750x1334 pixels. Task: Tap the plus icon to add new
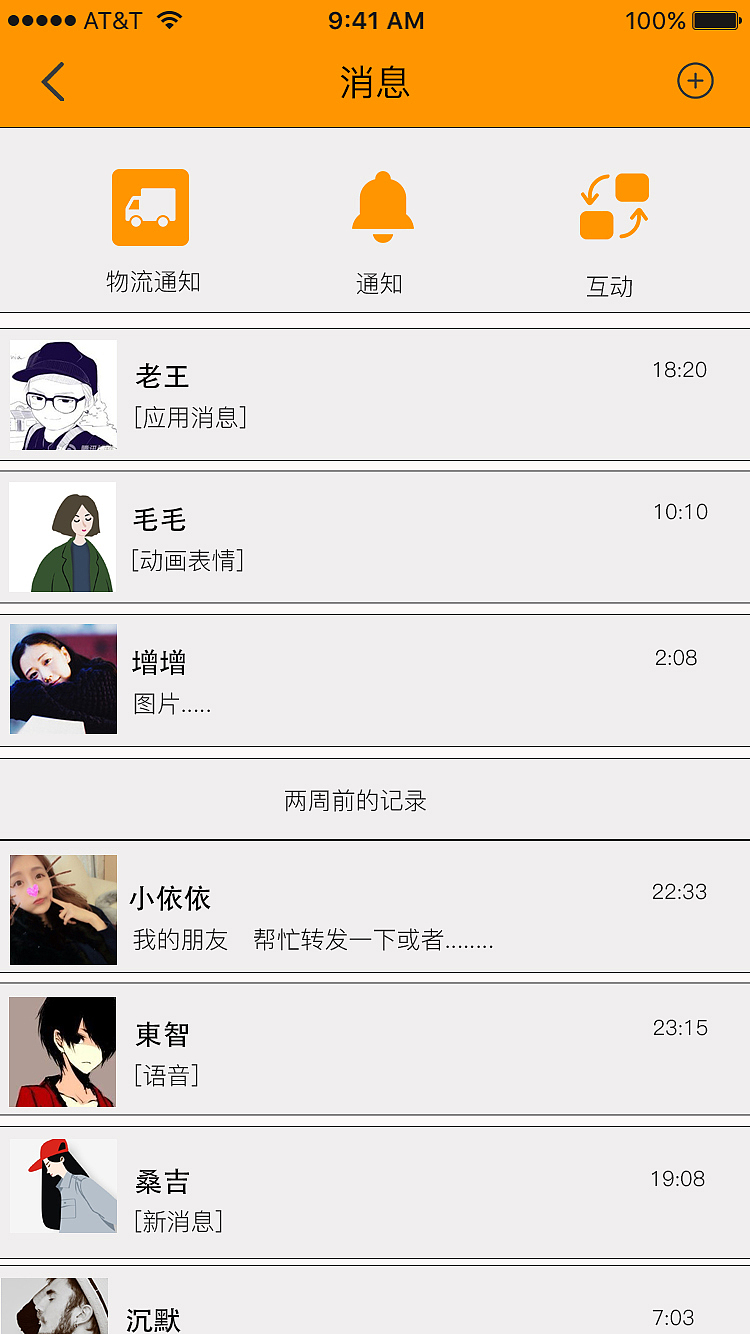coord(695,81)
